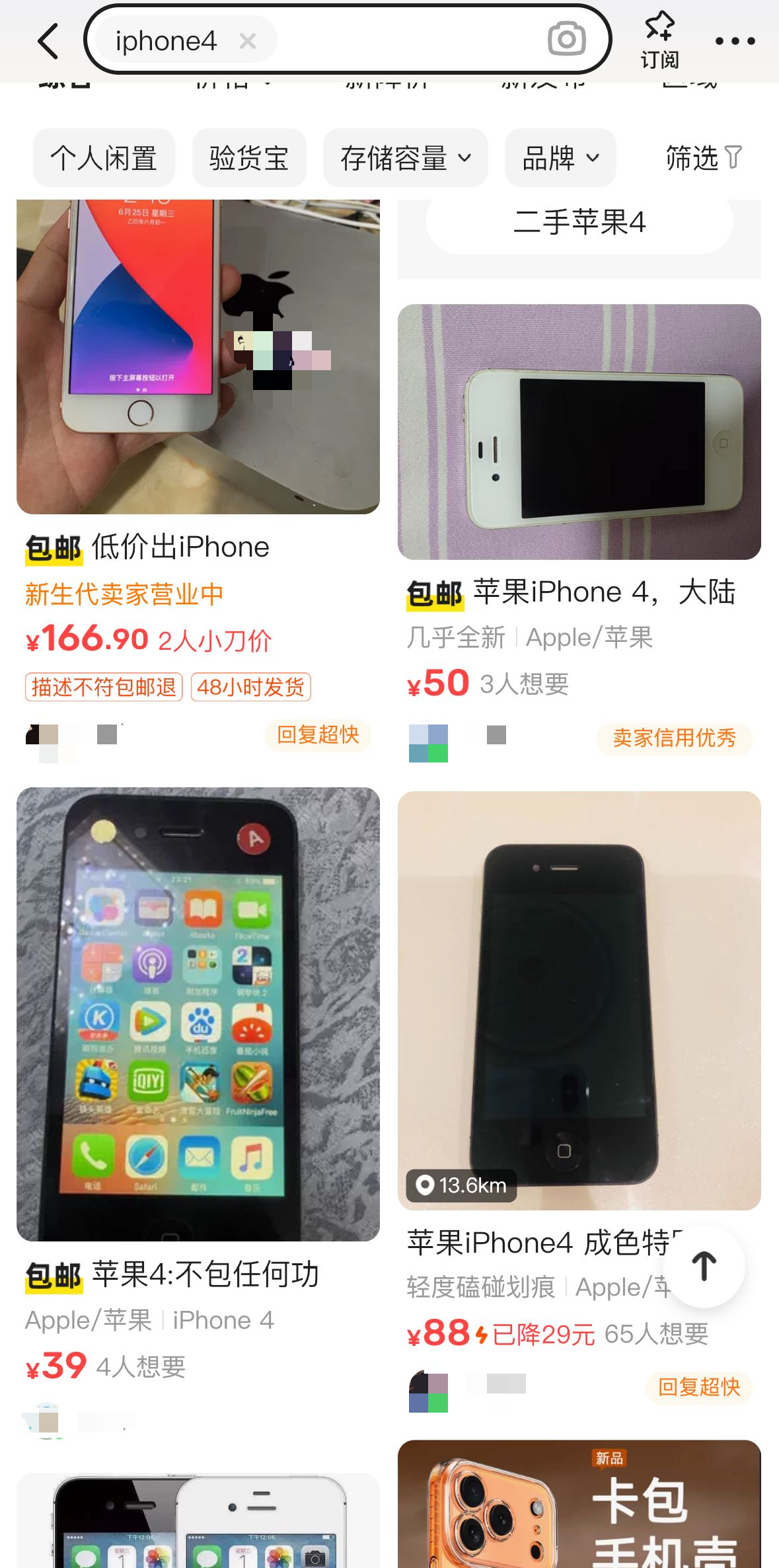Select the 验货宝 filter chip
This screenshot has height=1568, width=779.
click(x=249, y=158)
